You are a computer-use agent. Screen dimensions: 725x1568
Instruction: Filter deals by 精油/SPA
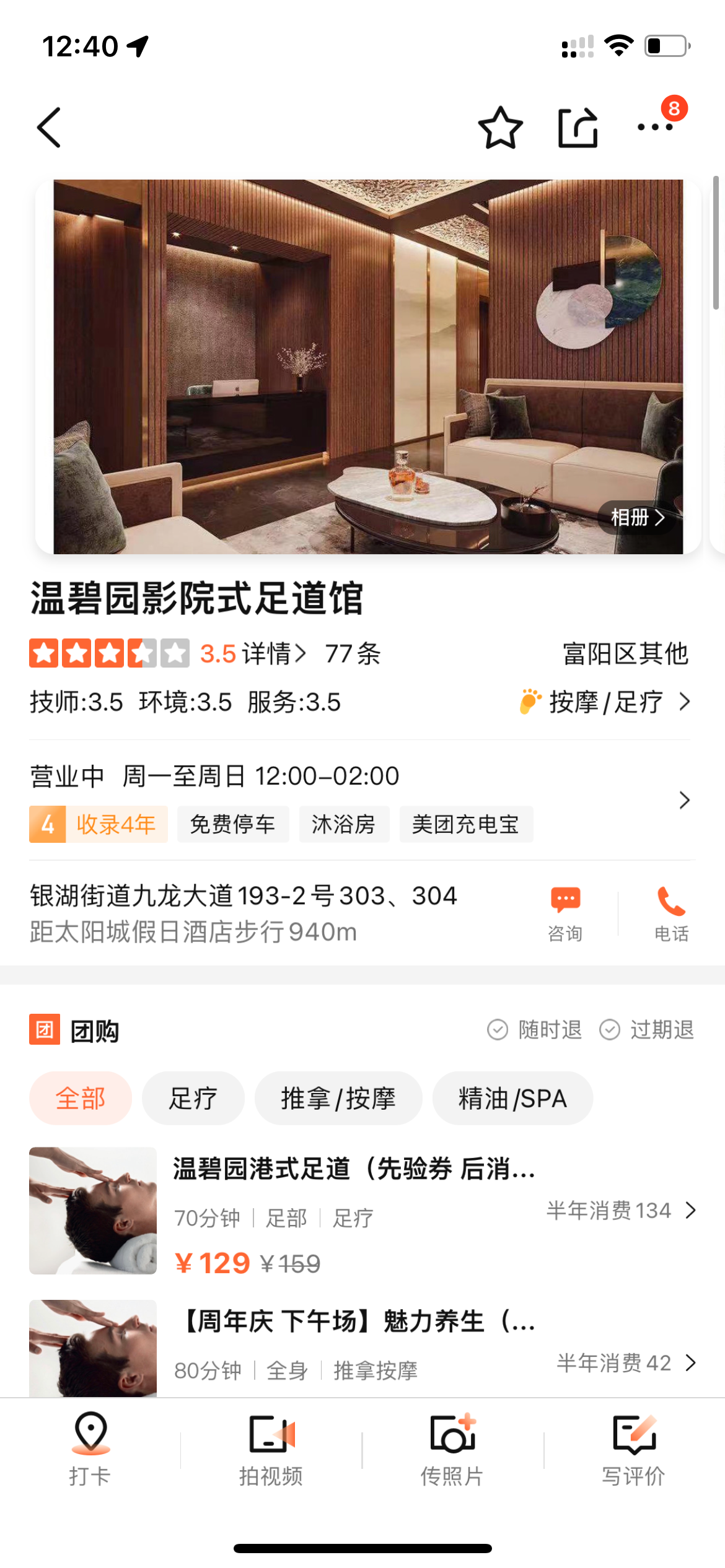point(512,1099)
